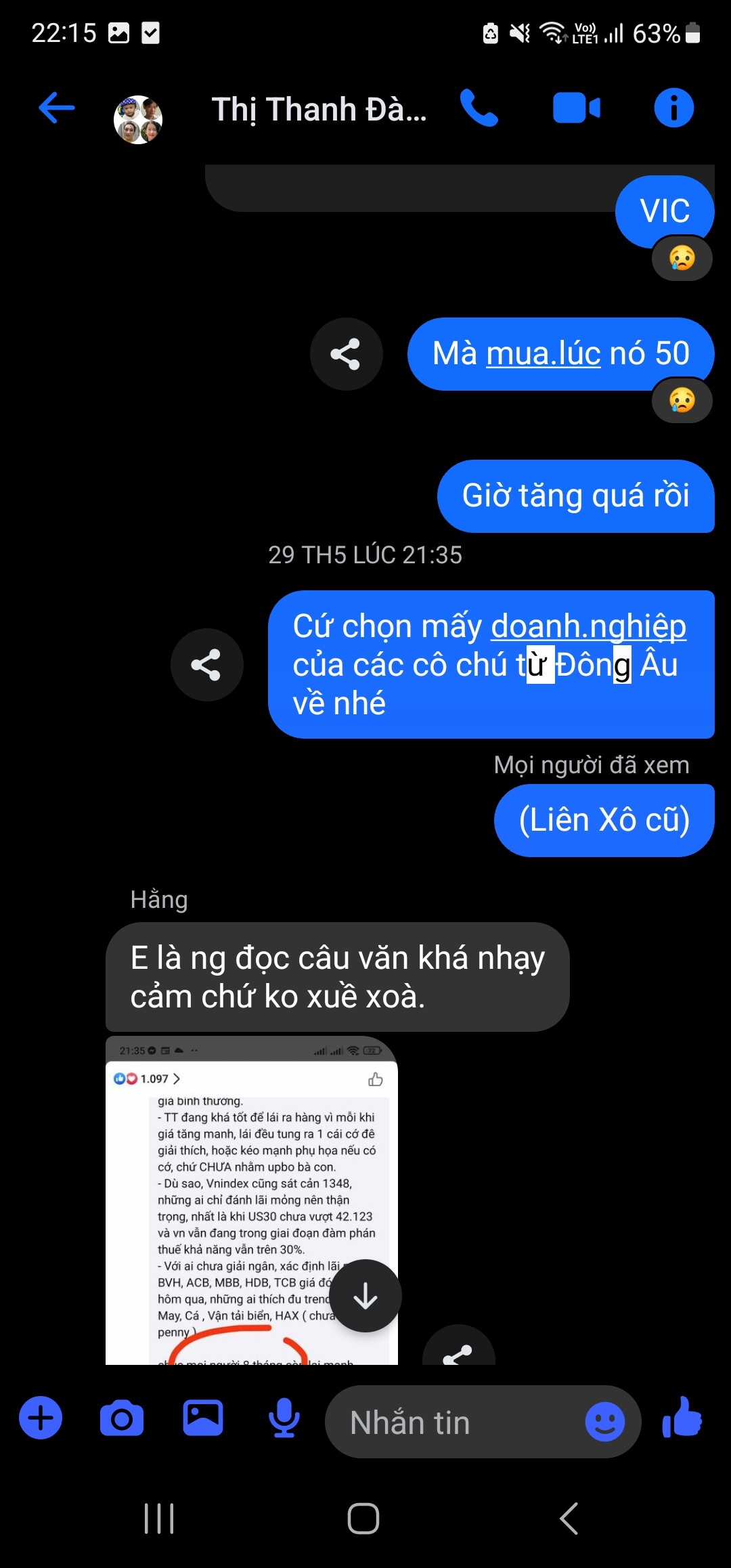731x1568 pixels.
Task: Send a thumbs-up like
Action: pyautogui.click(x=682, y=1418)
